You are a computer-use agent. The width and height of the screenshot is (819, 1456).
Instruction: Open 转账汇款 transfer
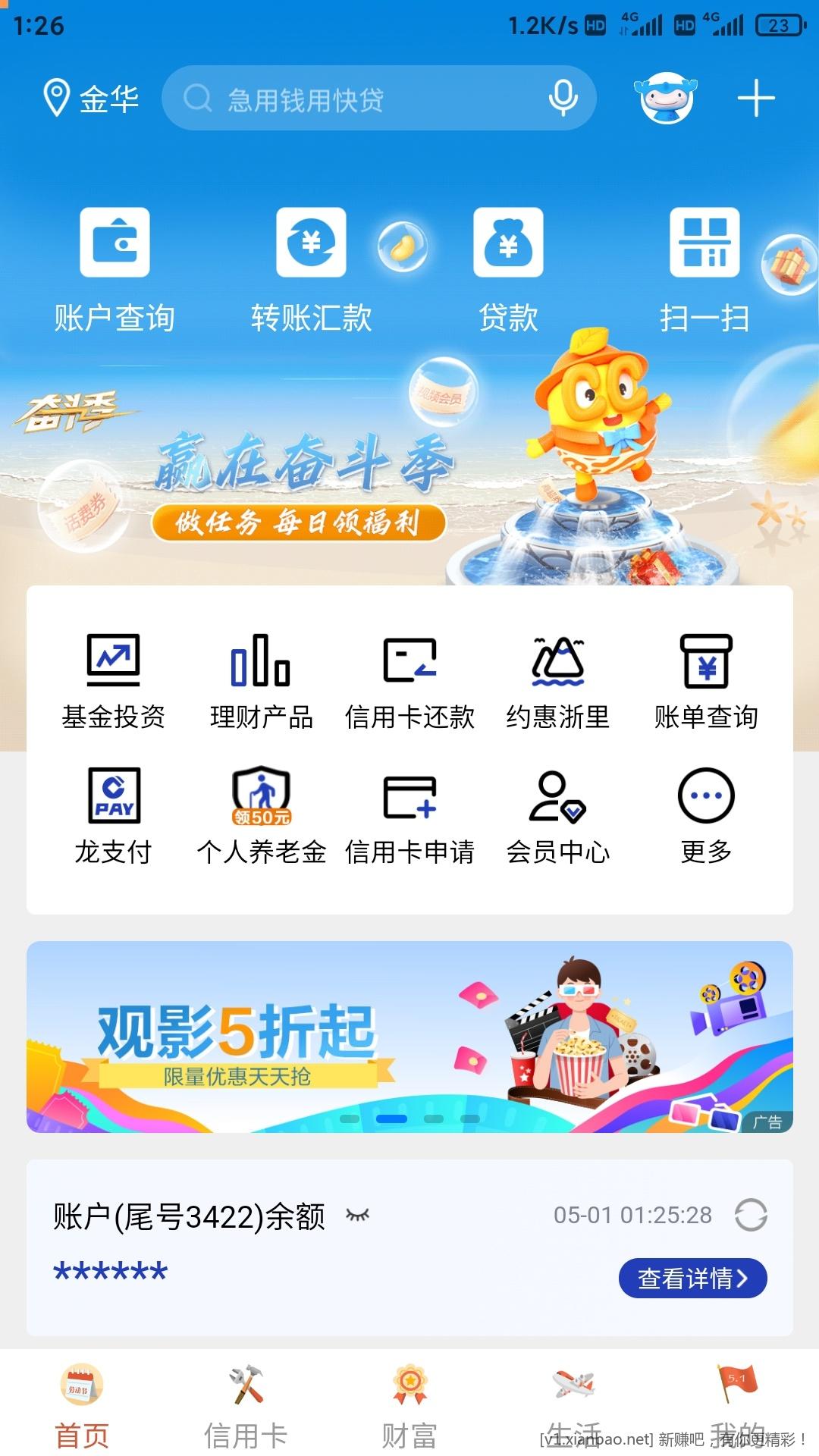tap(311, 269)
